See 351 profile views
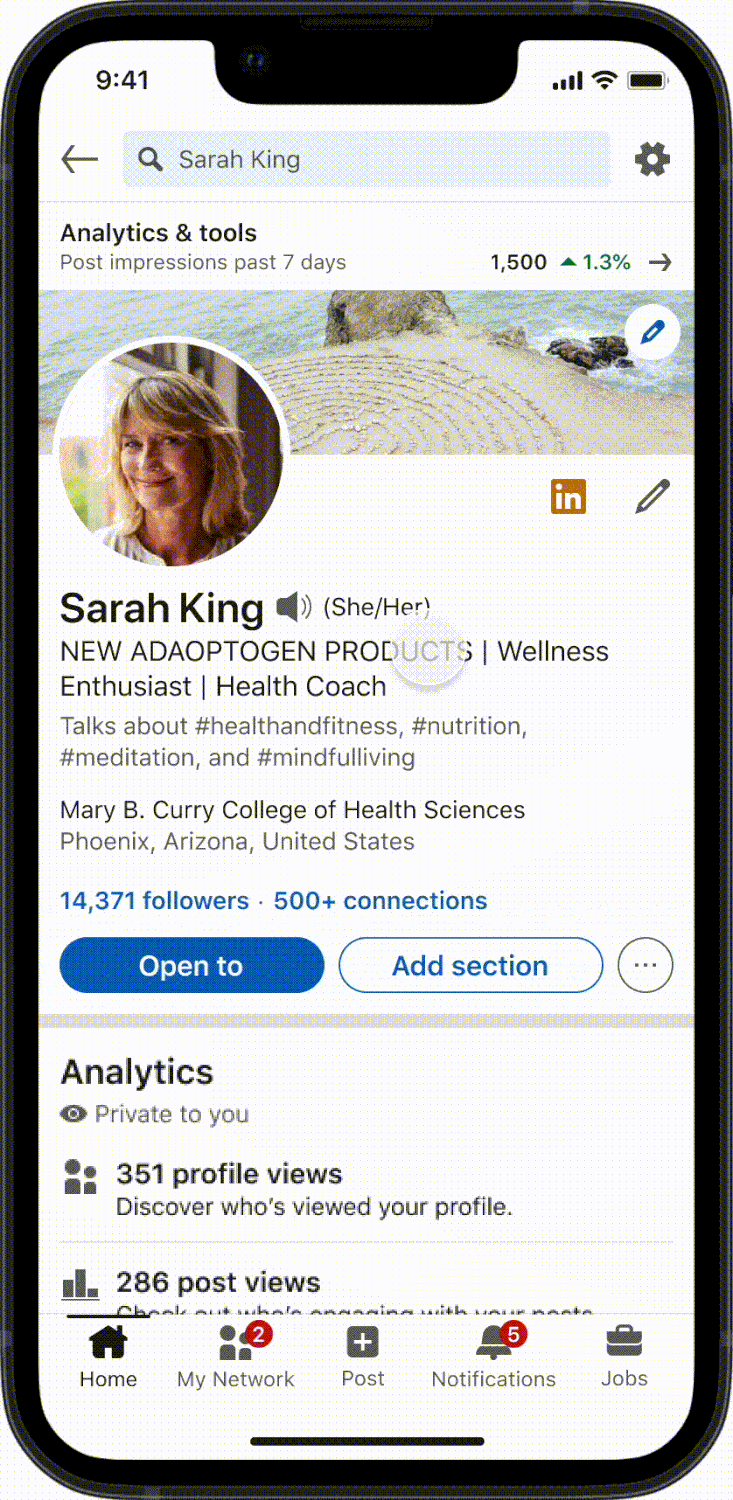The height and width of the screenshot is (1500, 733). (229, 1174)
